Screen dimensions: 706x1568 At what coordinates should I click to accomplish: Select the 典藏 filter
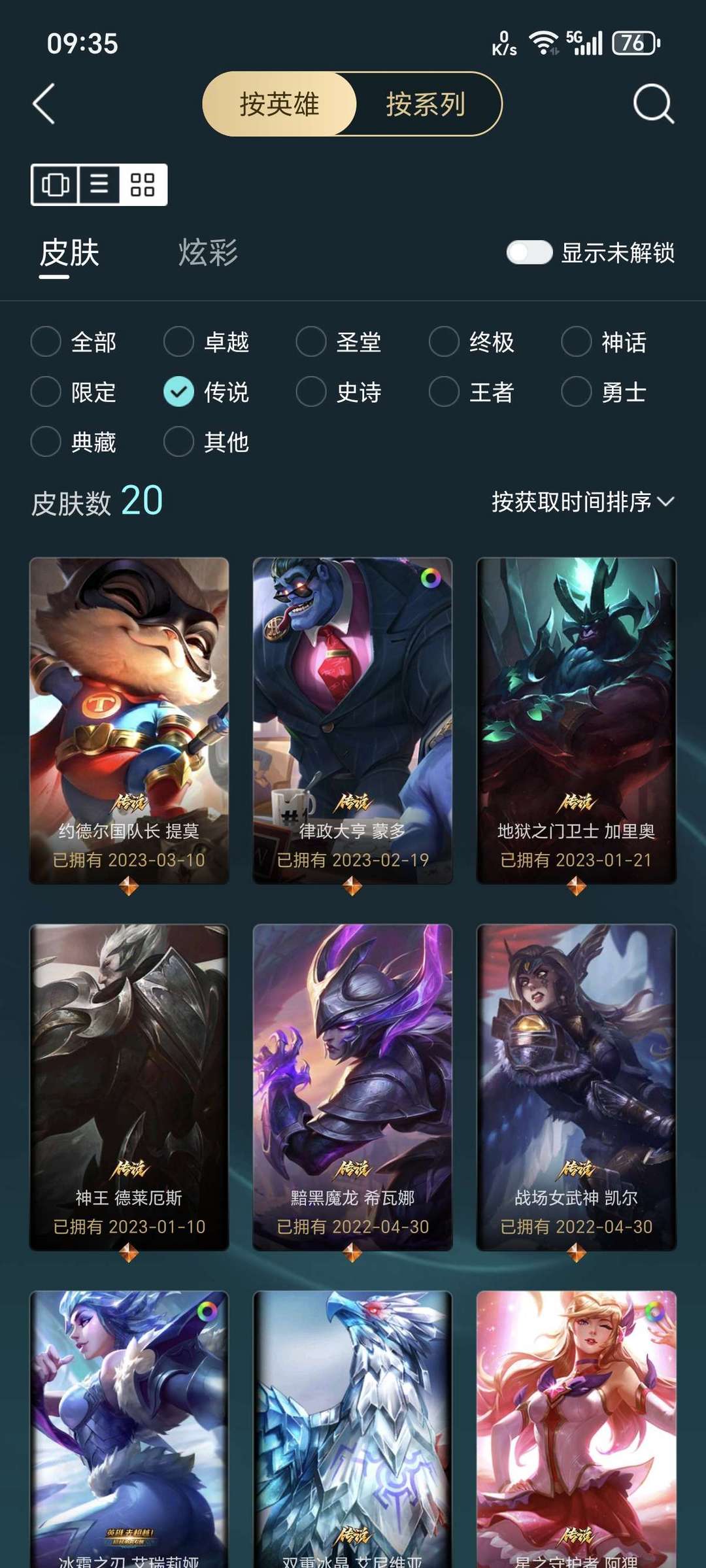point(46,442)
